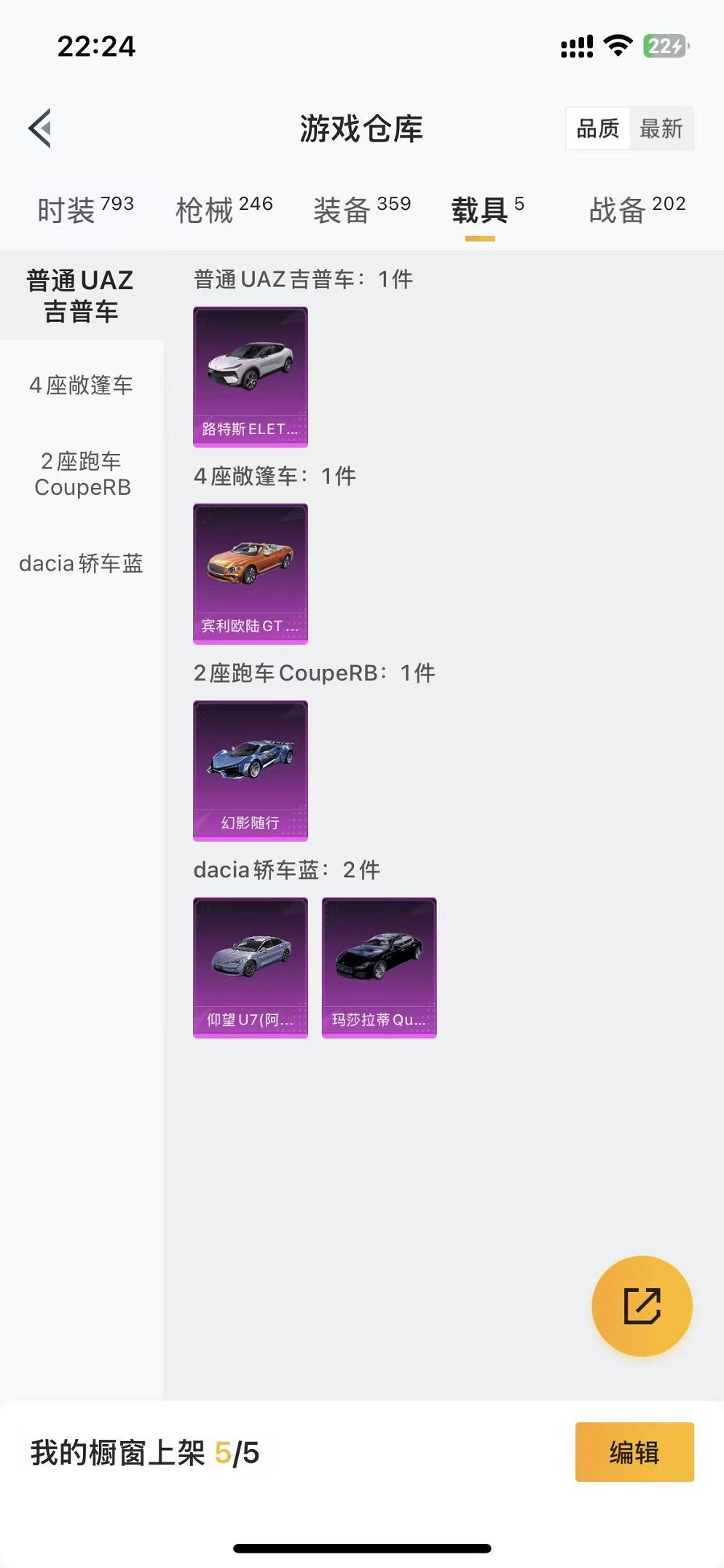View the 玛莎拉蒂 vehicle card
Image resolution: width=724 pixels, height=1568 pixels.
pos(379,967)
